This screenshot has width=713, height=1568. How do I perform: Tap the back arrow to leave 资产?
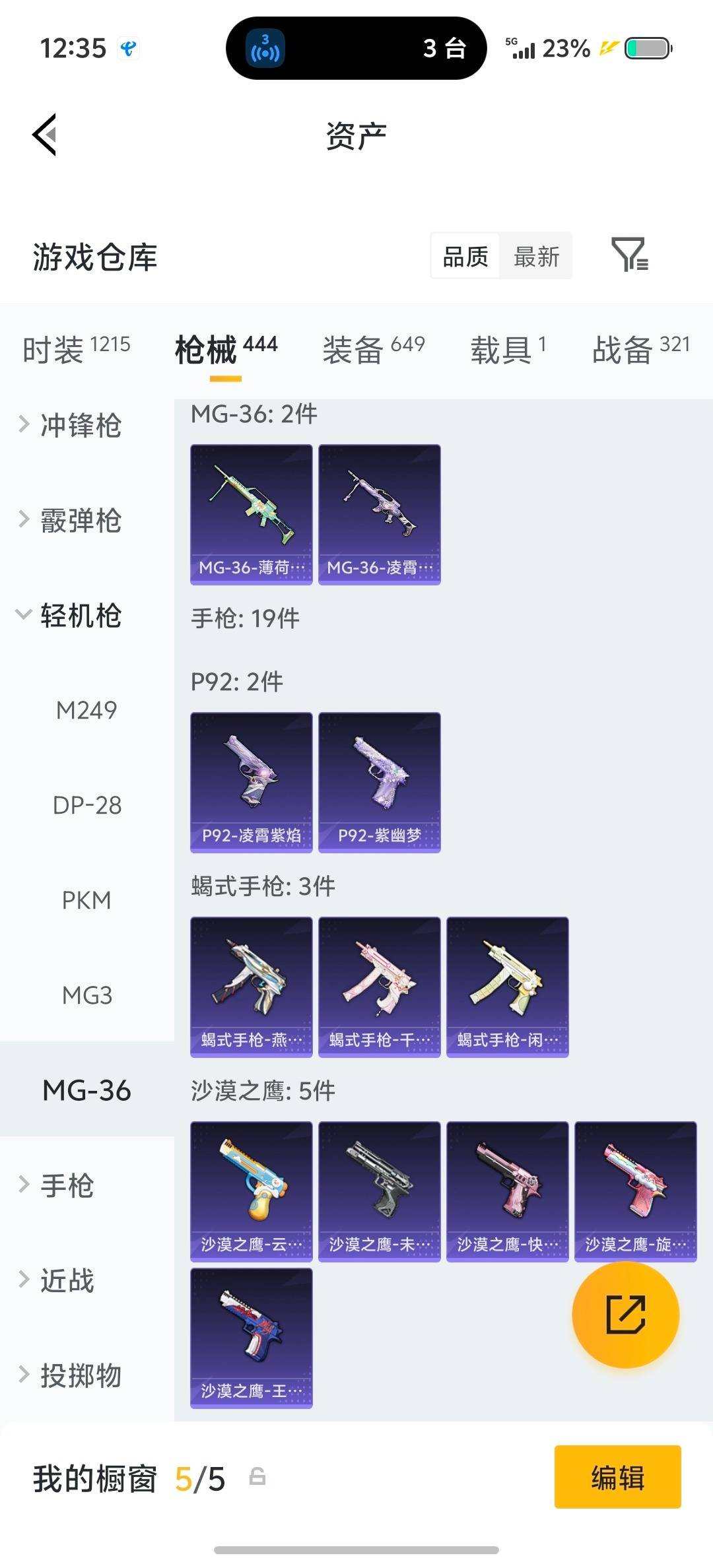tap(44, 133)
